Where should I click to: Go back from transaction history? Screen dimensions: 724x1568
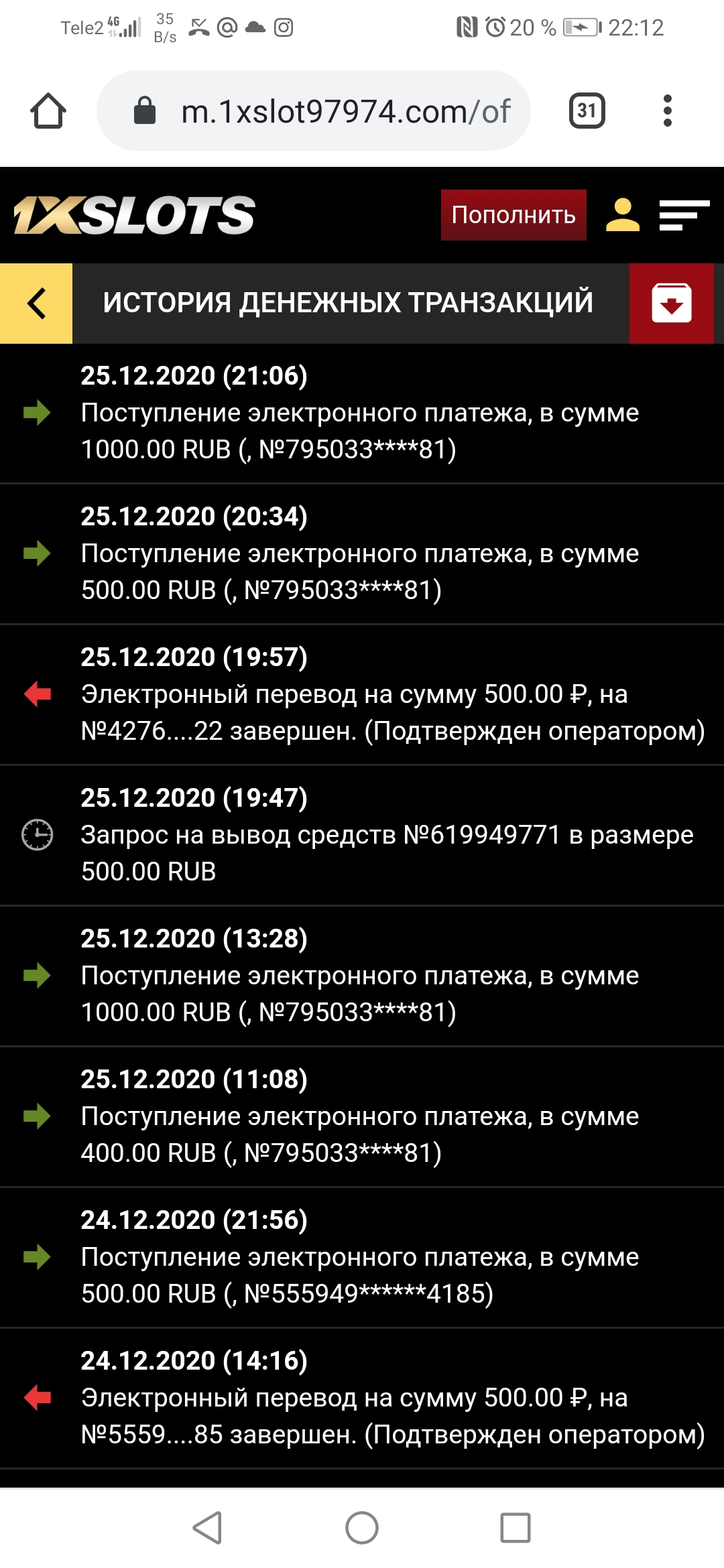click(36, 304)
